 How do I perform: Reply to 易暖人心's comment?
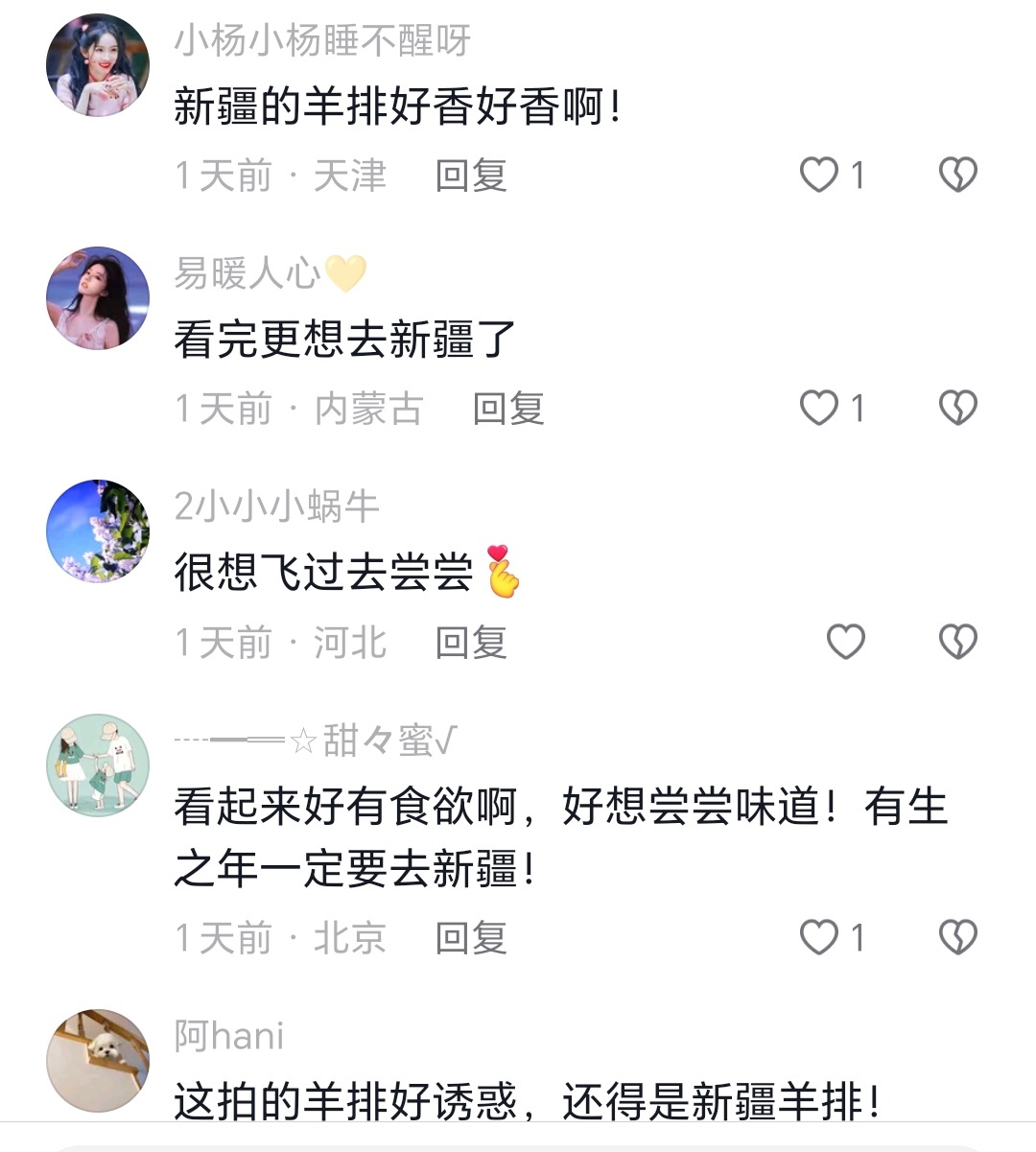(x=508, y=410)
